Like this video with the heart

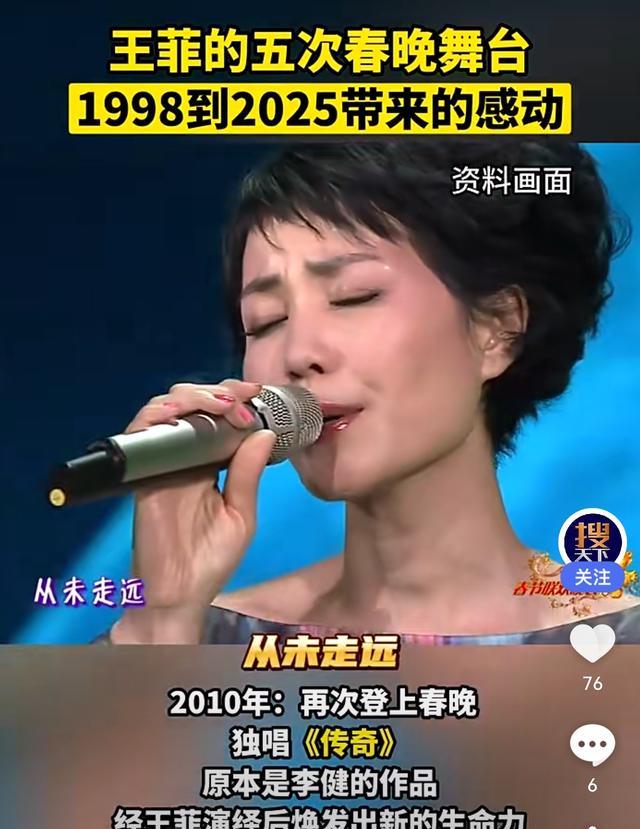pyautogui.click(x=592, y=643)
